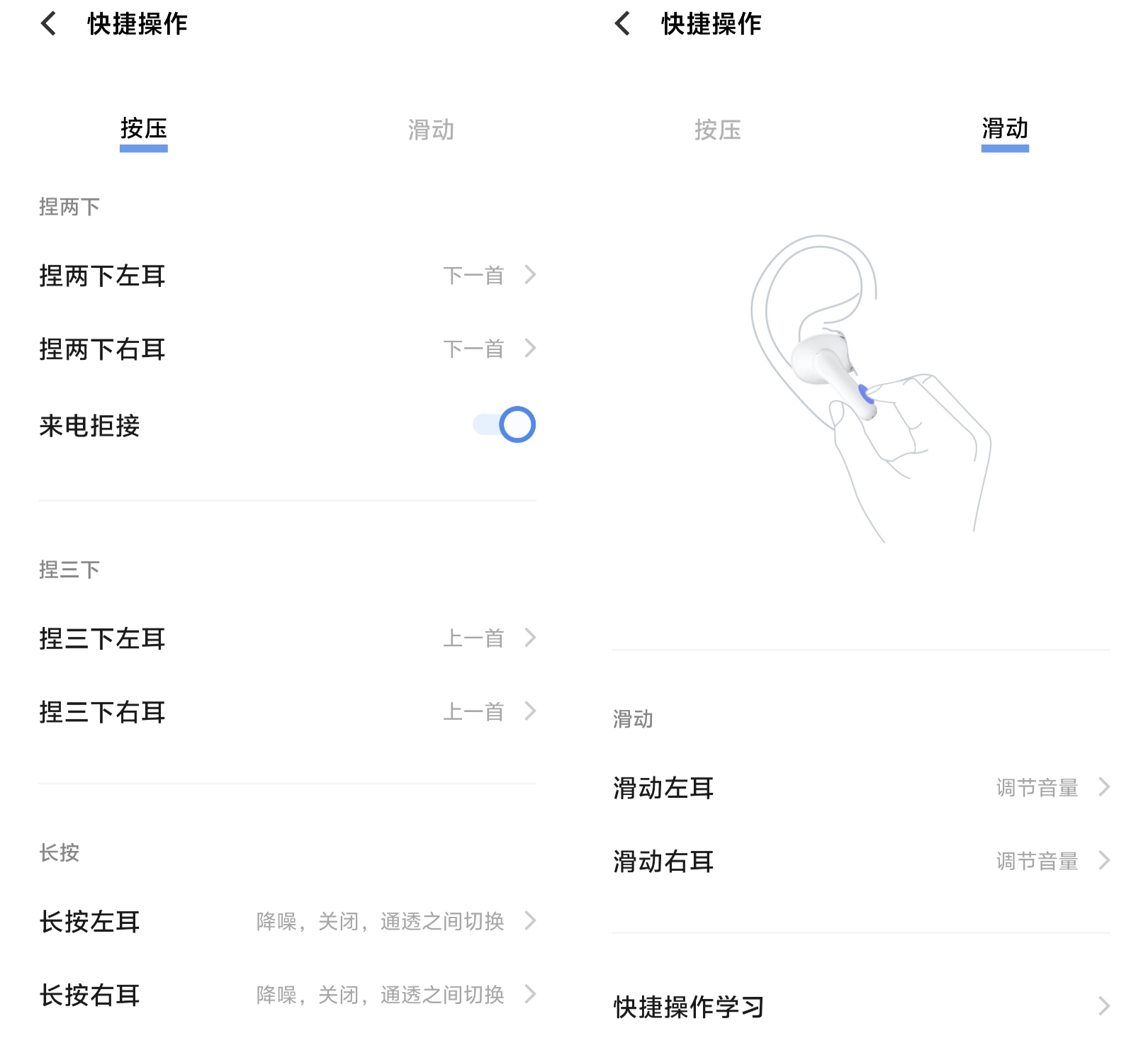Open 捏三下左耳 setting

tap(287, 638)
